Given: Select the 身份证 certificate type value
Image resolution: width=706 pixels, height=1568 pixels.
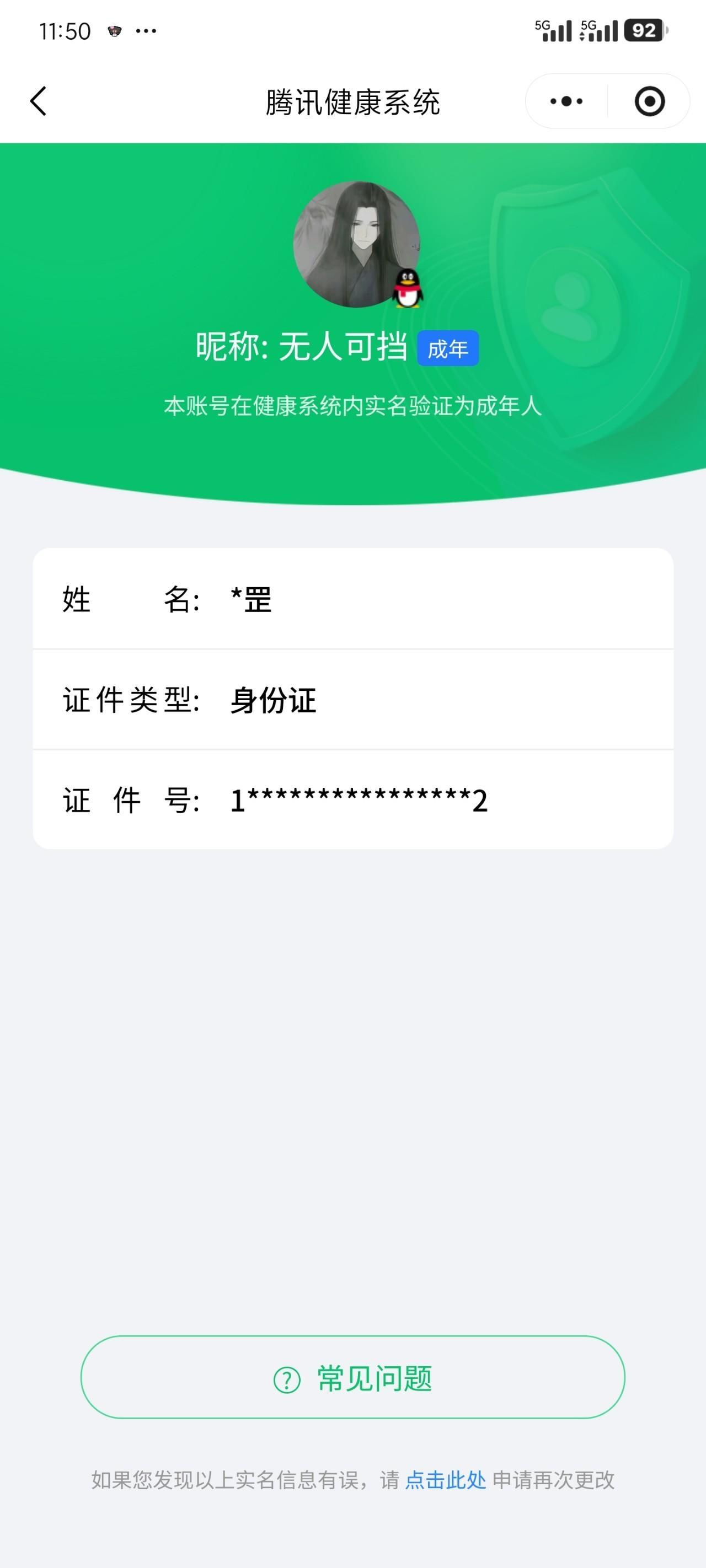Looking at the screenshot, I should 274,701.
